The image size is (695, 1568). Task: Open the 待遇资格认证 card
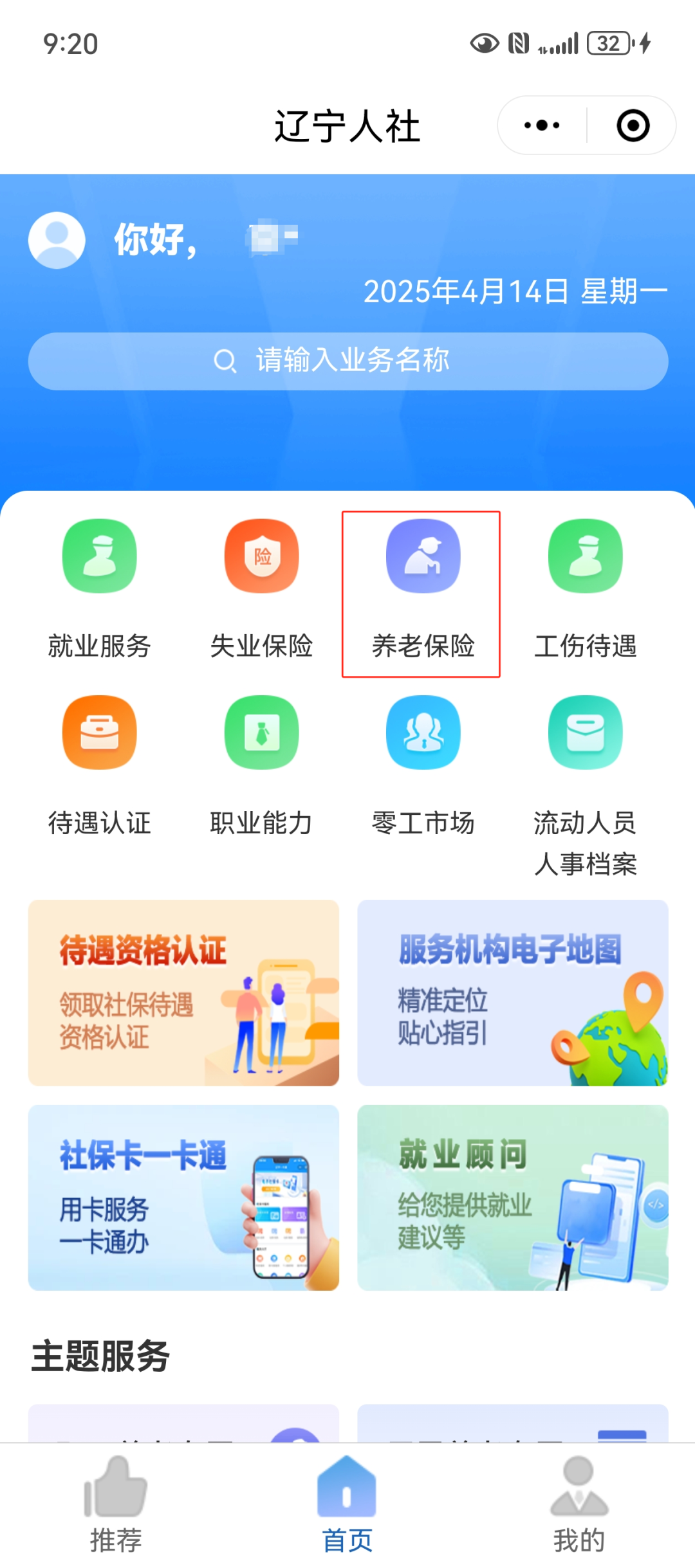click(x=183, y=992)
